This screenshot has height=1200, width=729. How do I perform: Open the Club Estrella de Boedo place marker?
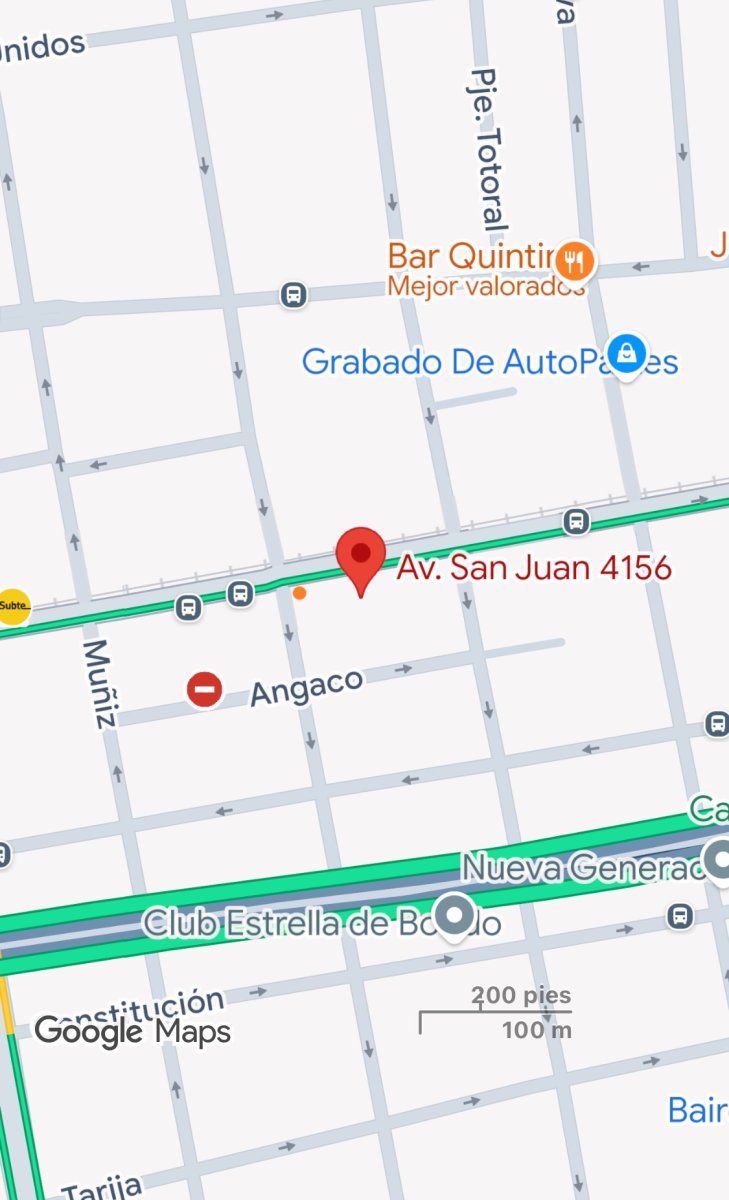[458, 916]
